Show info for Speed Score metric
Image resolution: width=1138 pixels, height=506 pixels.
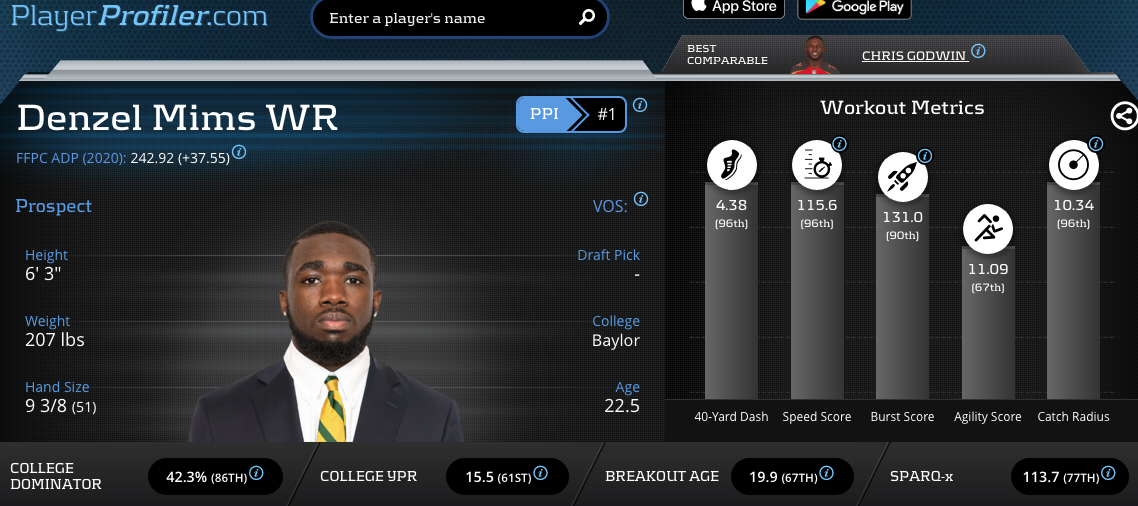coord(839,144)
